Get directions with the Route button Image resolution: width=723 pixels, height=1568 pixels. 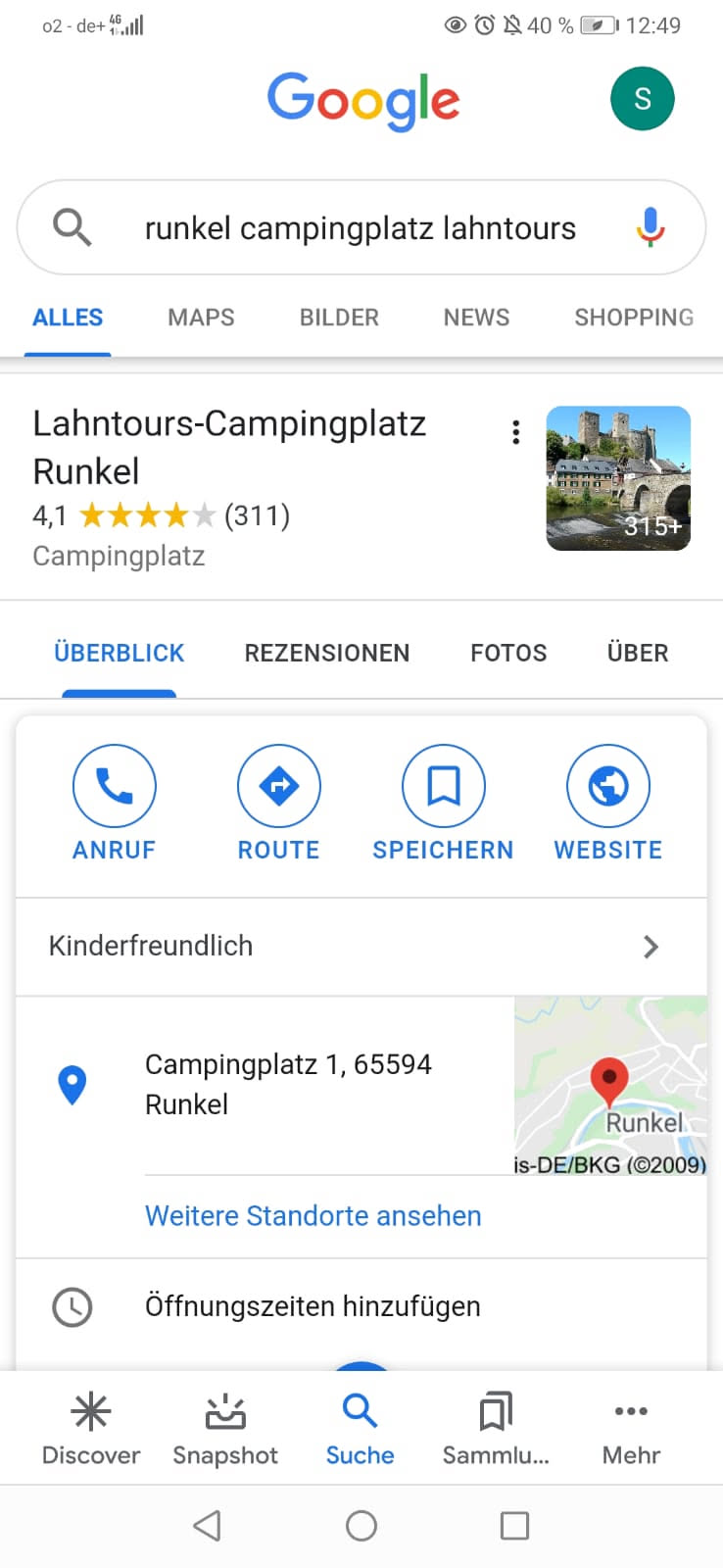[278, 803]
